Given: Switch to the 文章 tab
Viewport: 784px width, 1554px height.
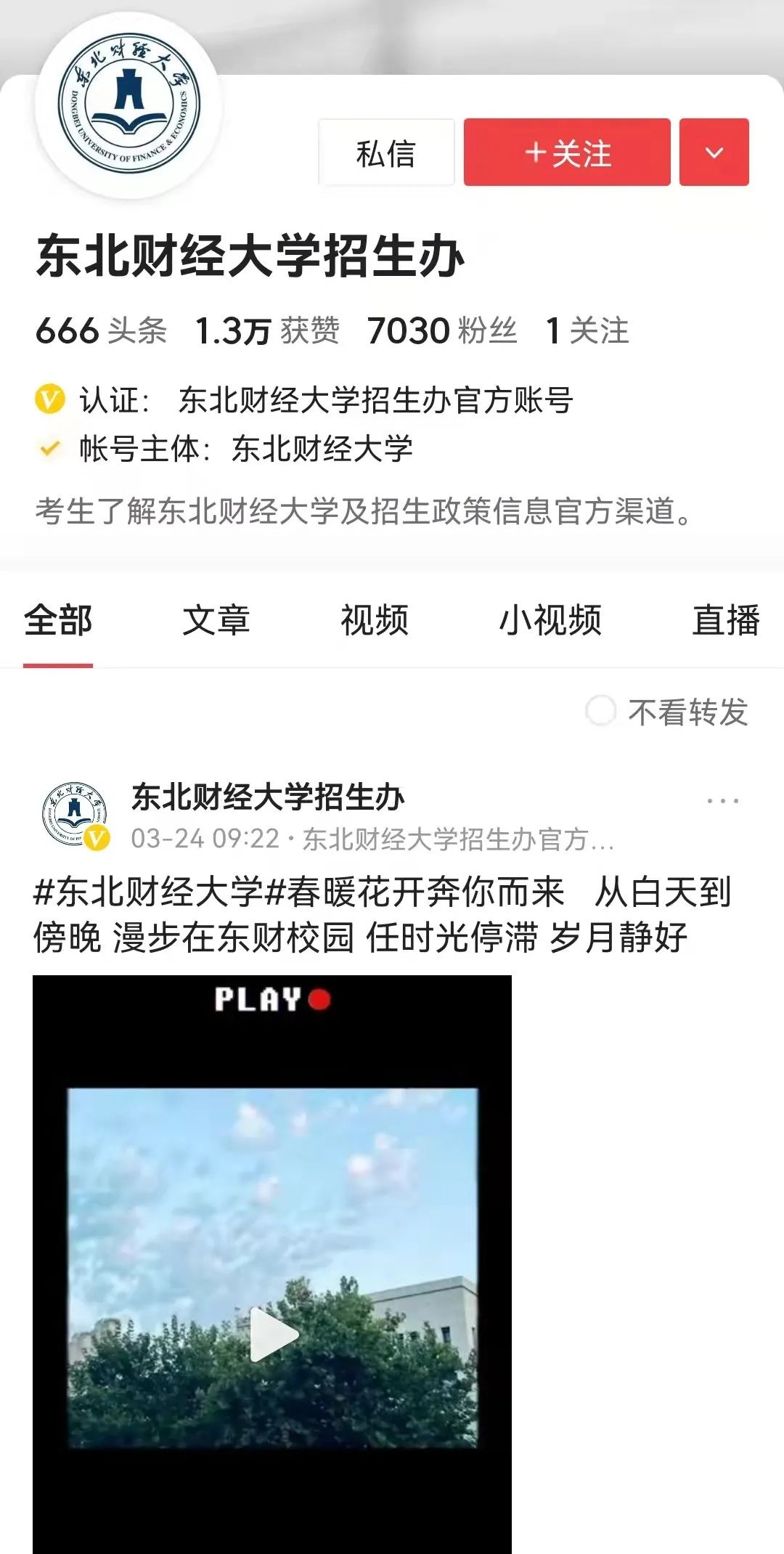Looking at the screenshot, I should click(216, 620).
